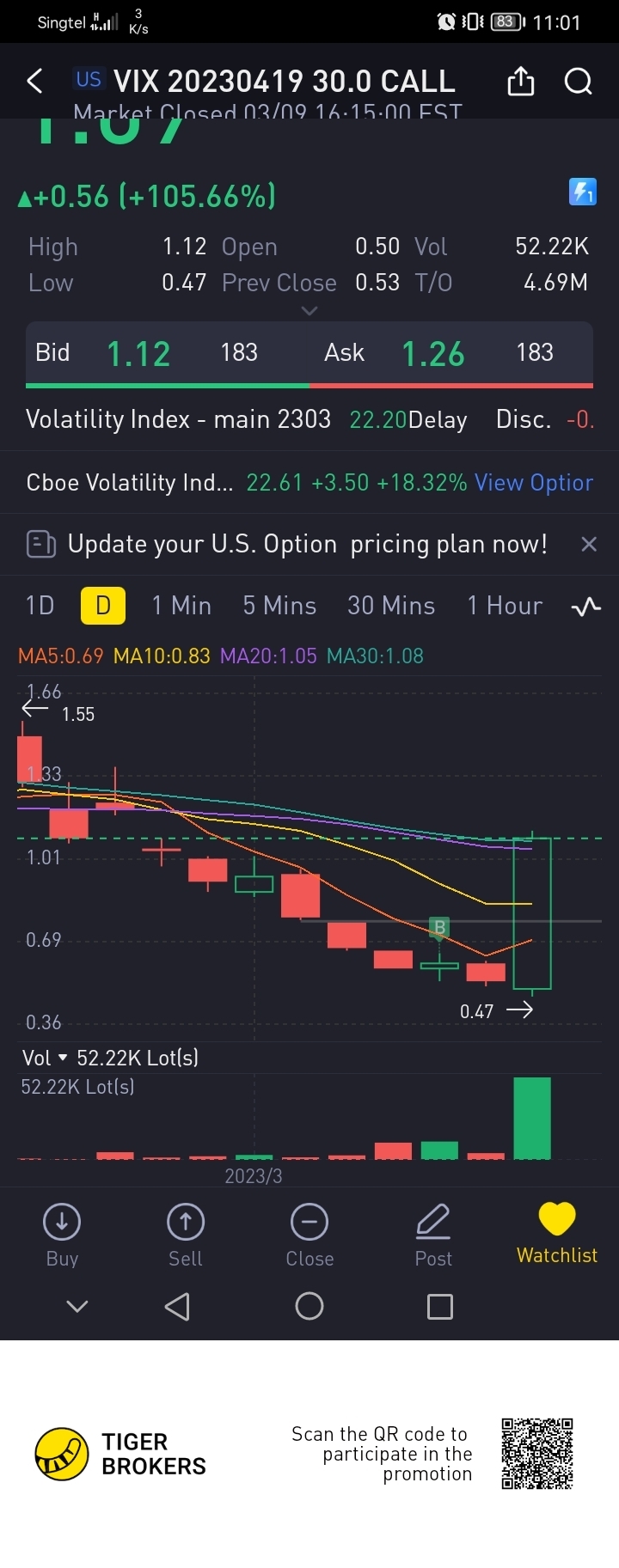Tap Sell for this option

(186, 1235)
